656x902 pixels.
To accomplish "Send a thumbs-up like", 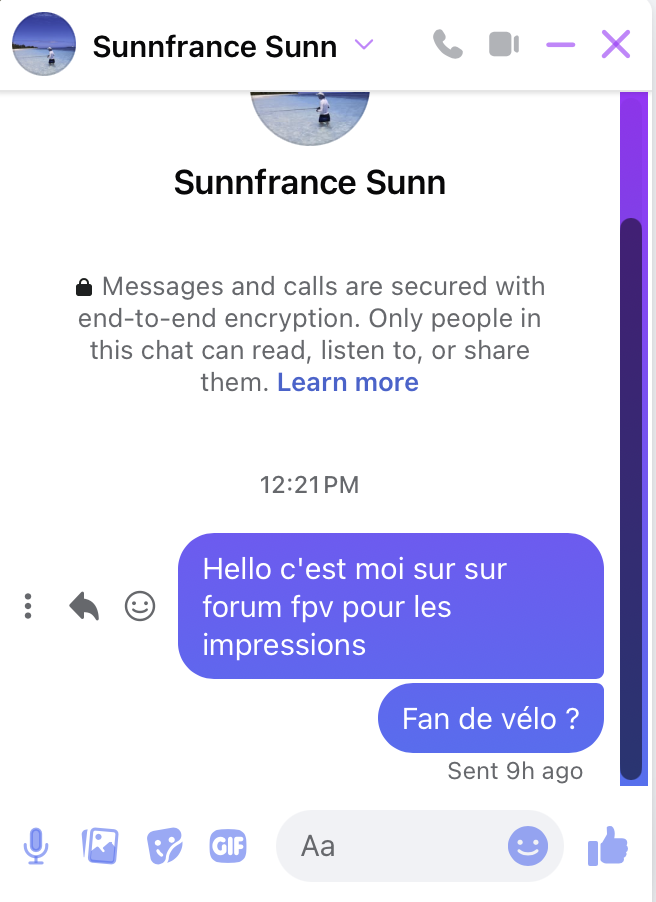I will tap(607, 847).
